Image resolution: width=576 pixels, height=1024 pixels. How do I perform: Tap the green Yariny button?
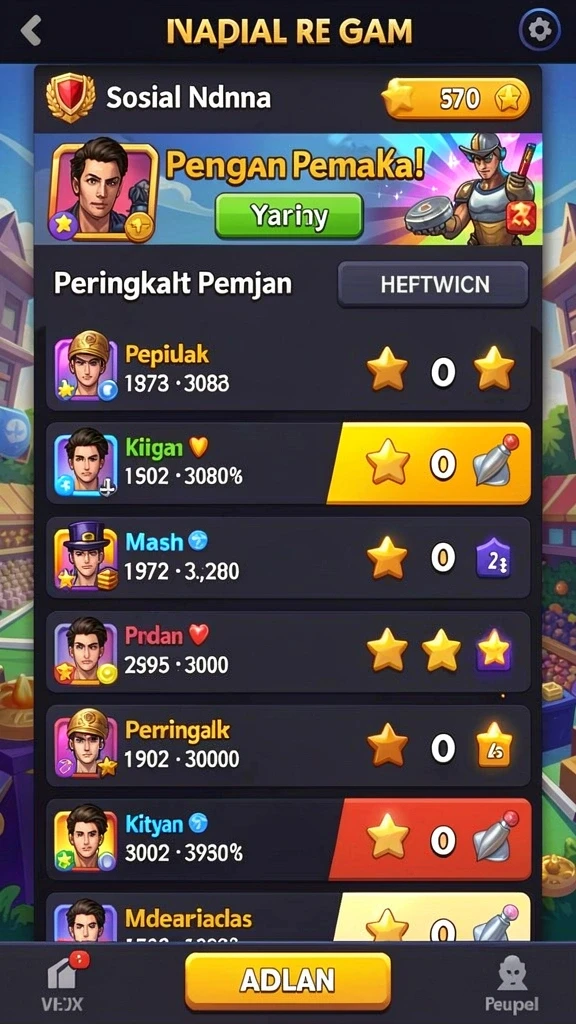point(289,215)
